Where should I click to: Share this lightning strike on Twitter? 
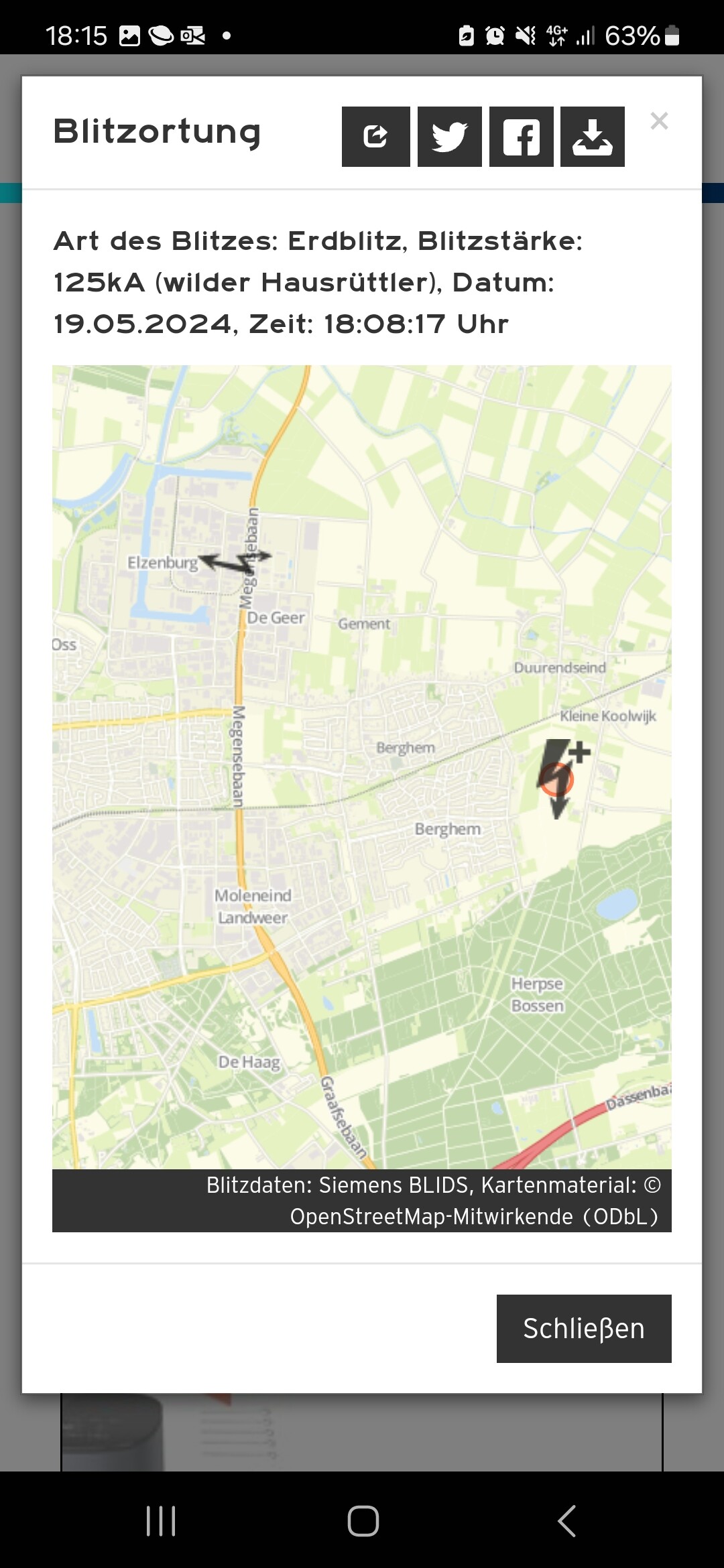pyautogui.click(x=449, y=137)
